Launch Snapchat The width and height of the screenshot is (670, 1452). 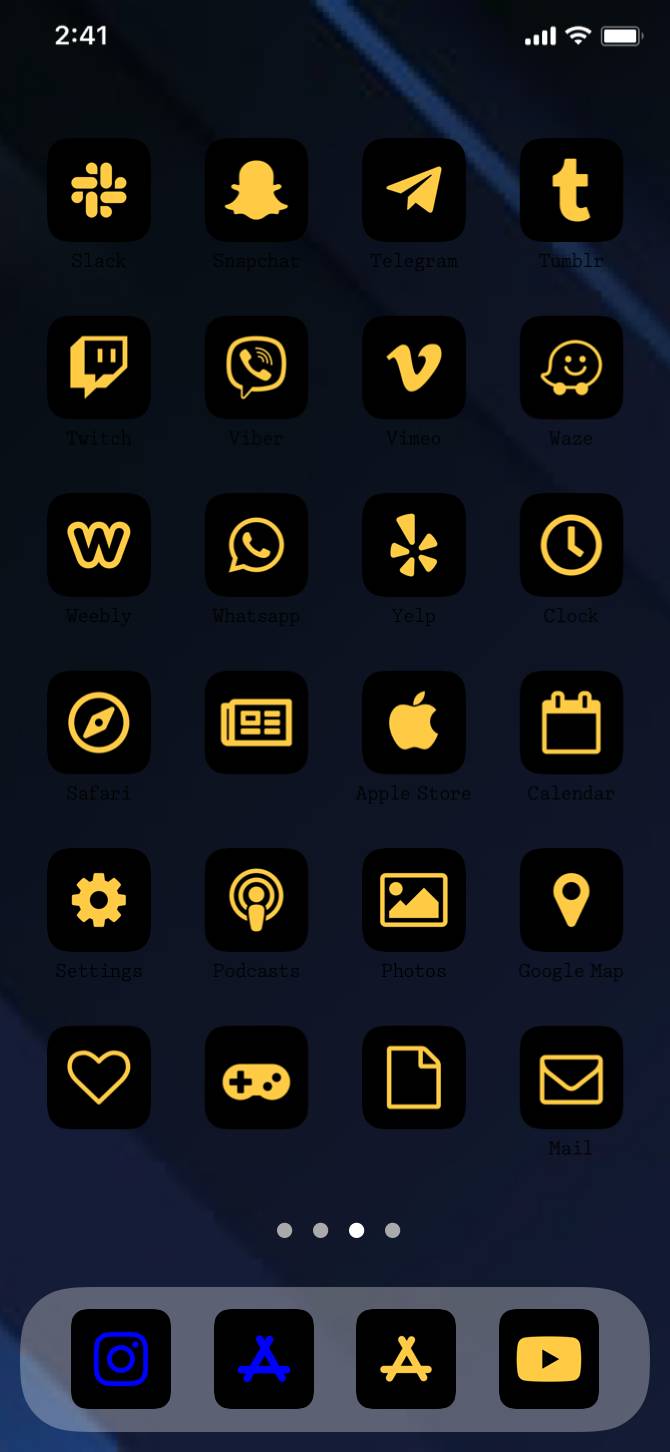coord(256,190)
